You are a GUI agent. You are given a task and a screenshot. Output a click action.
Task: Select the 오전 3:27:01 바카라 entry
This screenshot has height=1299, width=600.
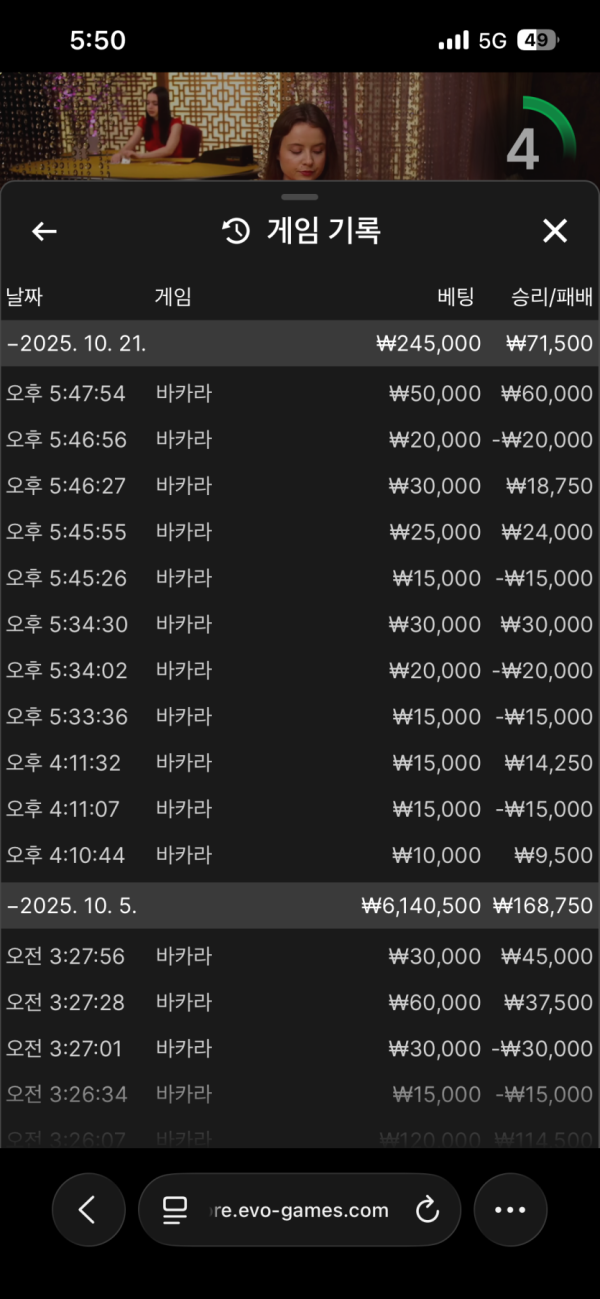point(299,1049)
